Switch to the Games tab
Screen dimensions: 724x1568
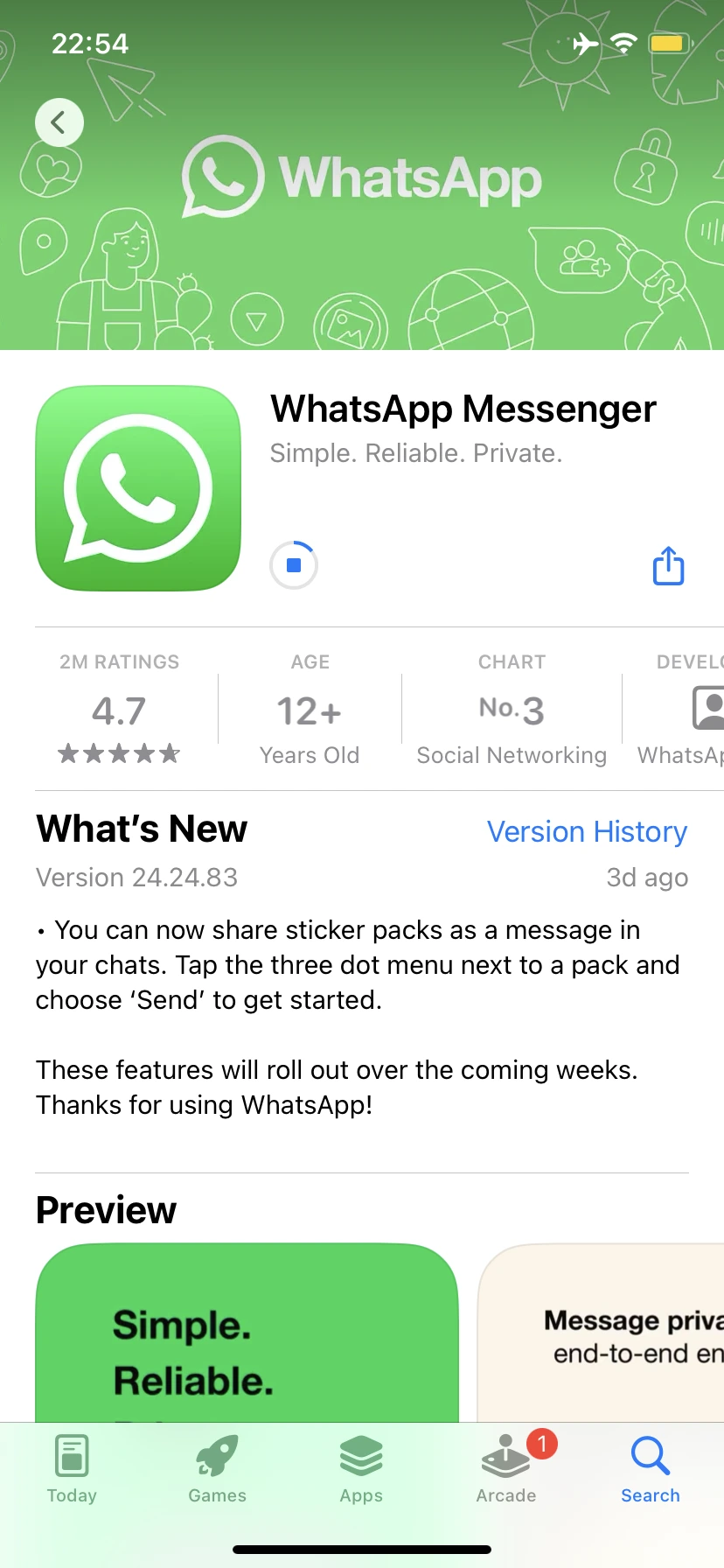[x=217, y=1470]
